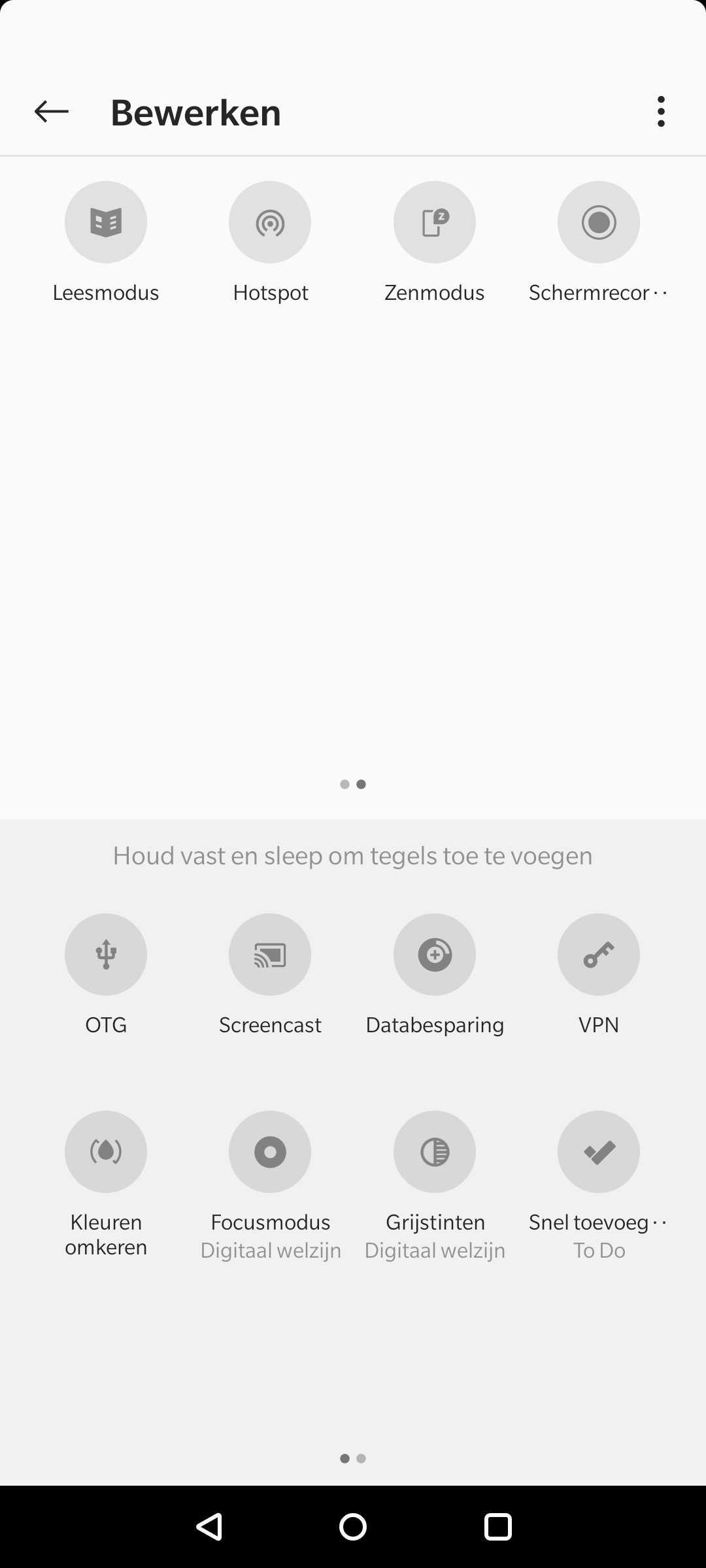The height and width of the screenshot is (1568, 706).
Task: Tap the OTG tile
Action: 106,955
